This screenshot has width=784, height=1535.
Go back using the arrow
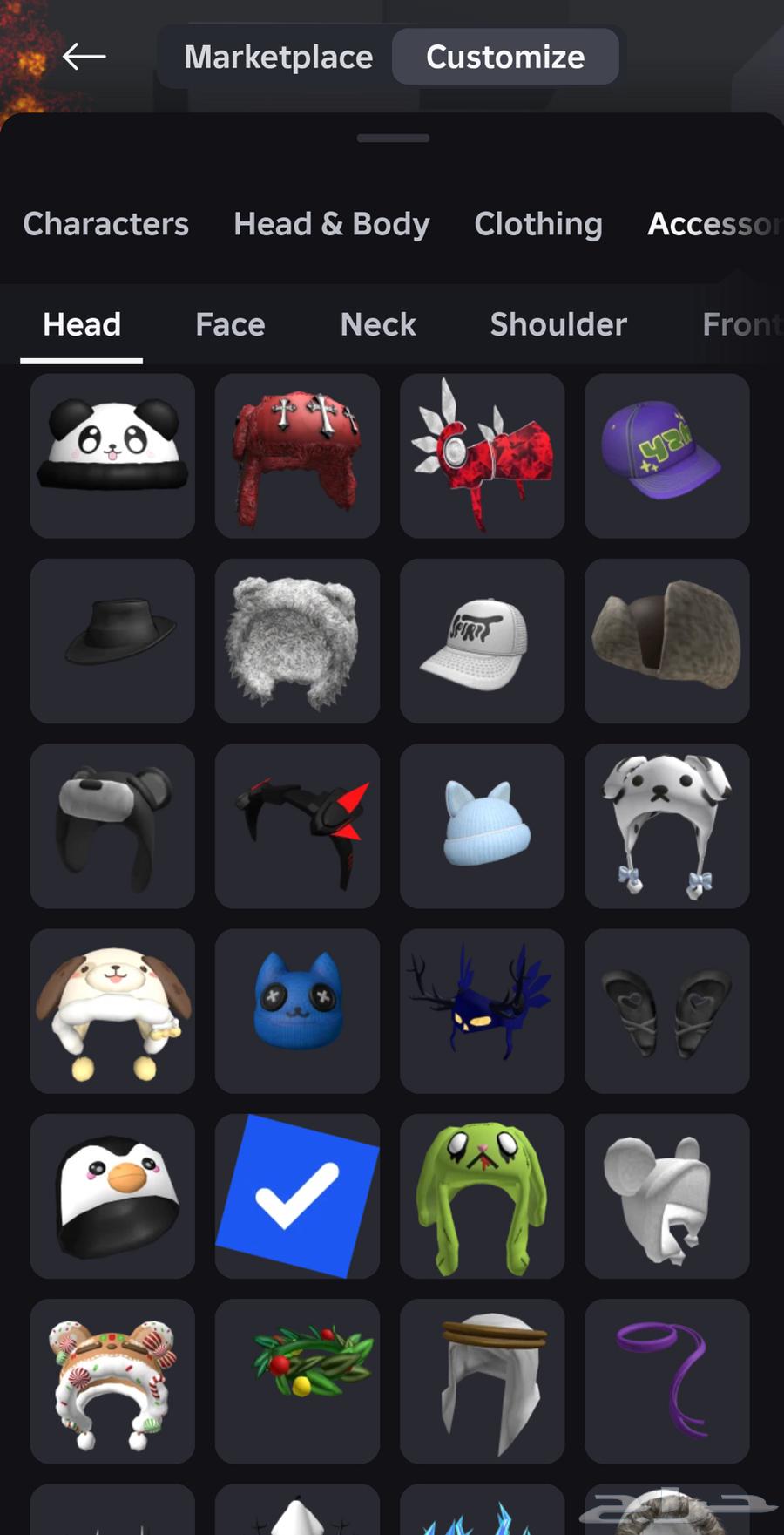click(84, 57)
